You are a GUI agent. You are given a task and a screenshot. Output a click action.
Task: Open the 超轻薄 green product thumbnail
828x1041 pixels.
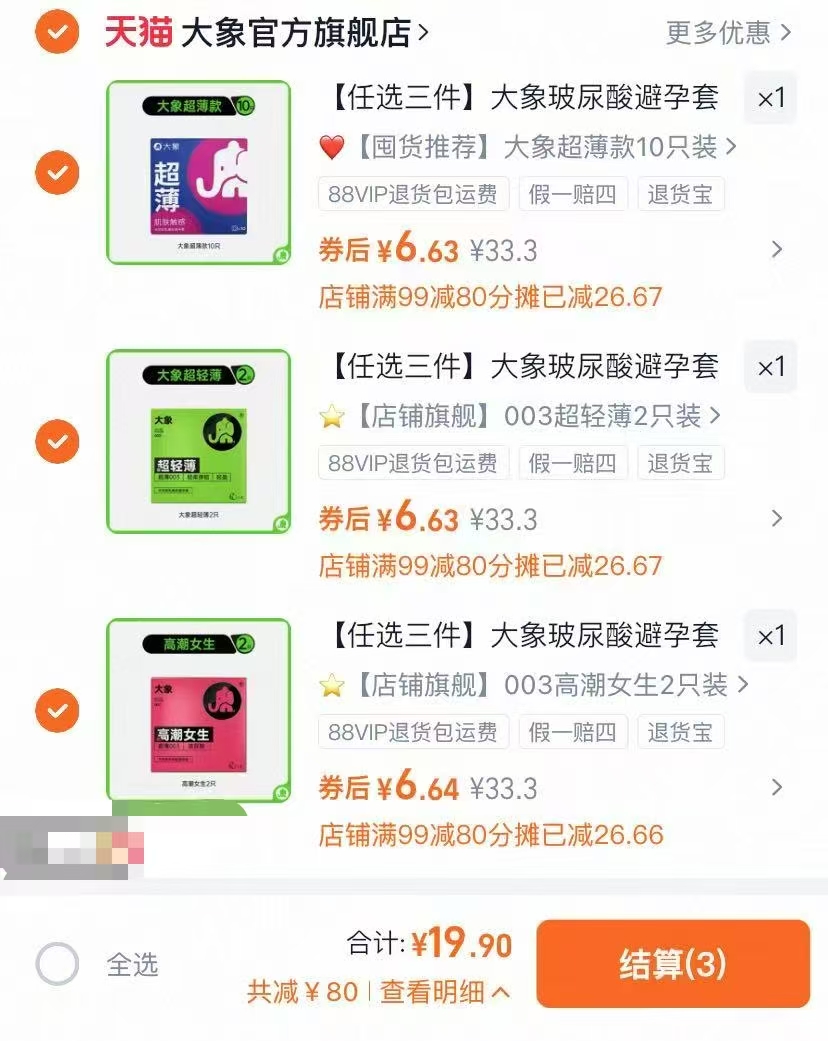197,441
